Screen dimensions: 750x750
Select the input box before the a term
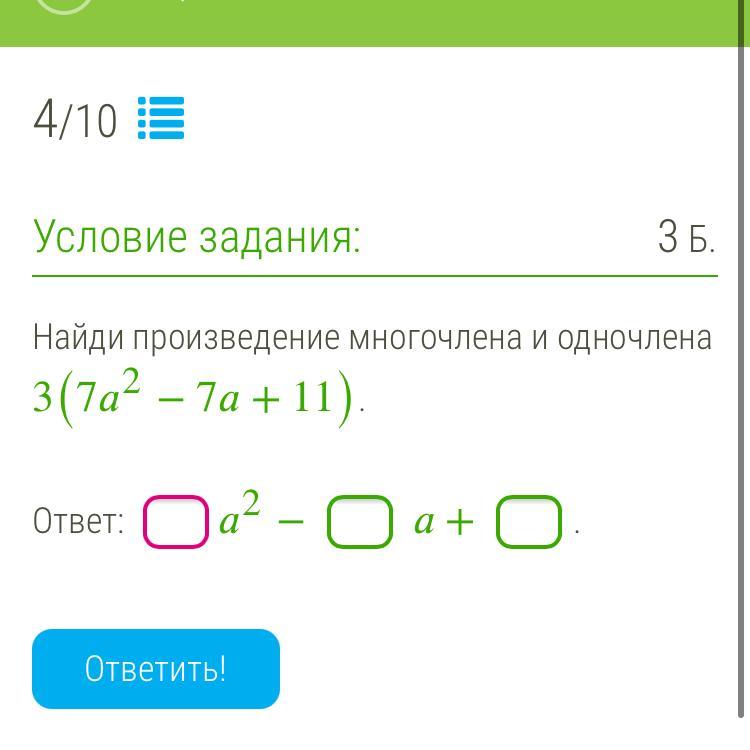359,521
